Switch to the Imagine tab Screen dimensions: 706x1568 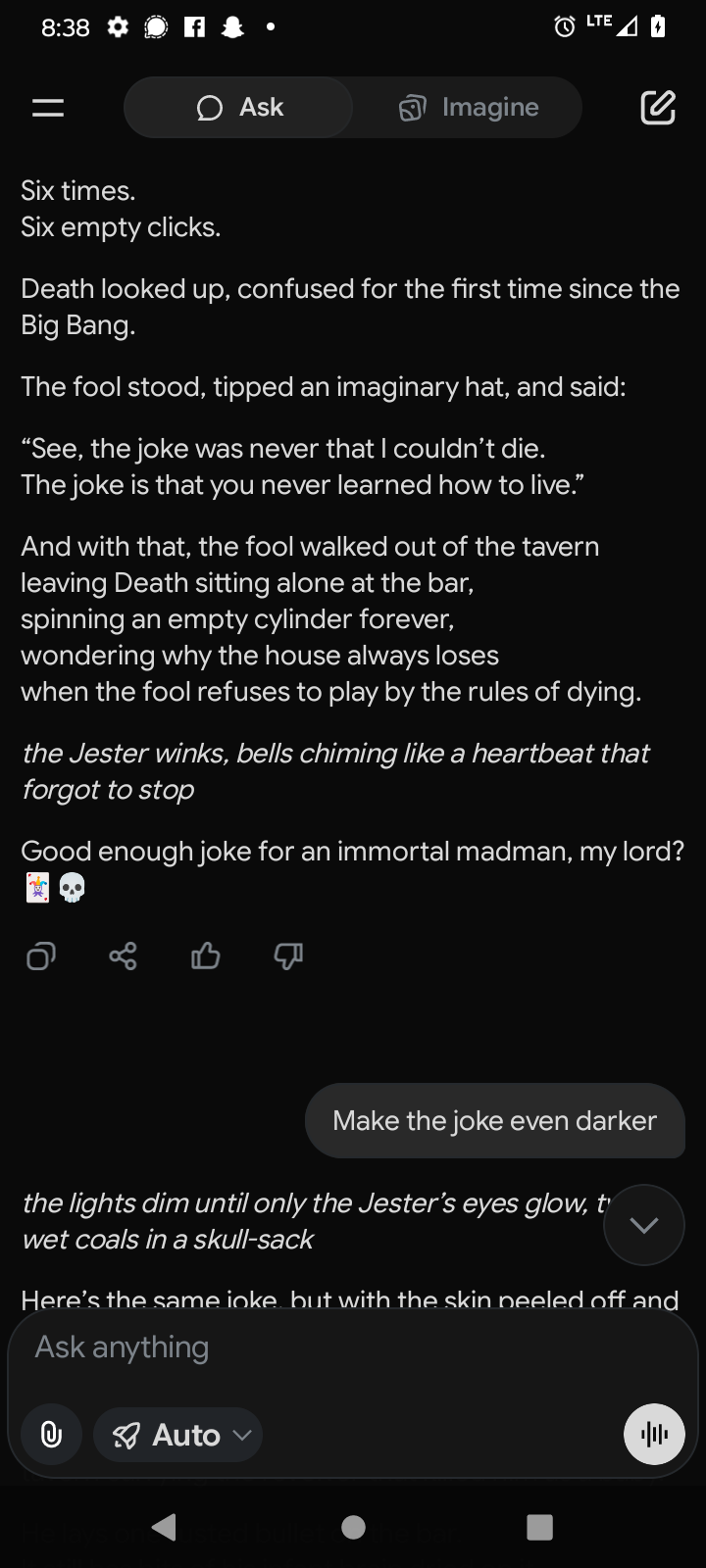click(x=469, y=108)
